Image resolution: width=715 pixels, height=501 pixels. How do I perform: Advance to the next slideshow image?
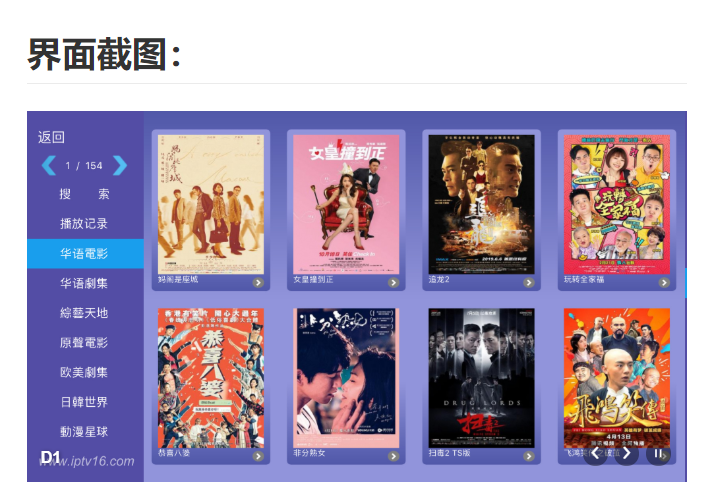(x=626, y=454)
